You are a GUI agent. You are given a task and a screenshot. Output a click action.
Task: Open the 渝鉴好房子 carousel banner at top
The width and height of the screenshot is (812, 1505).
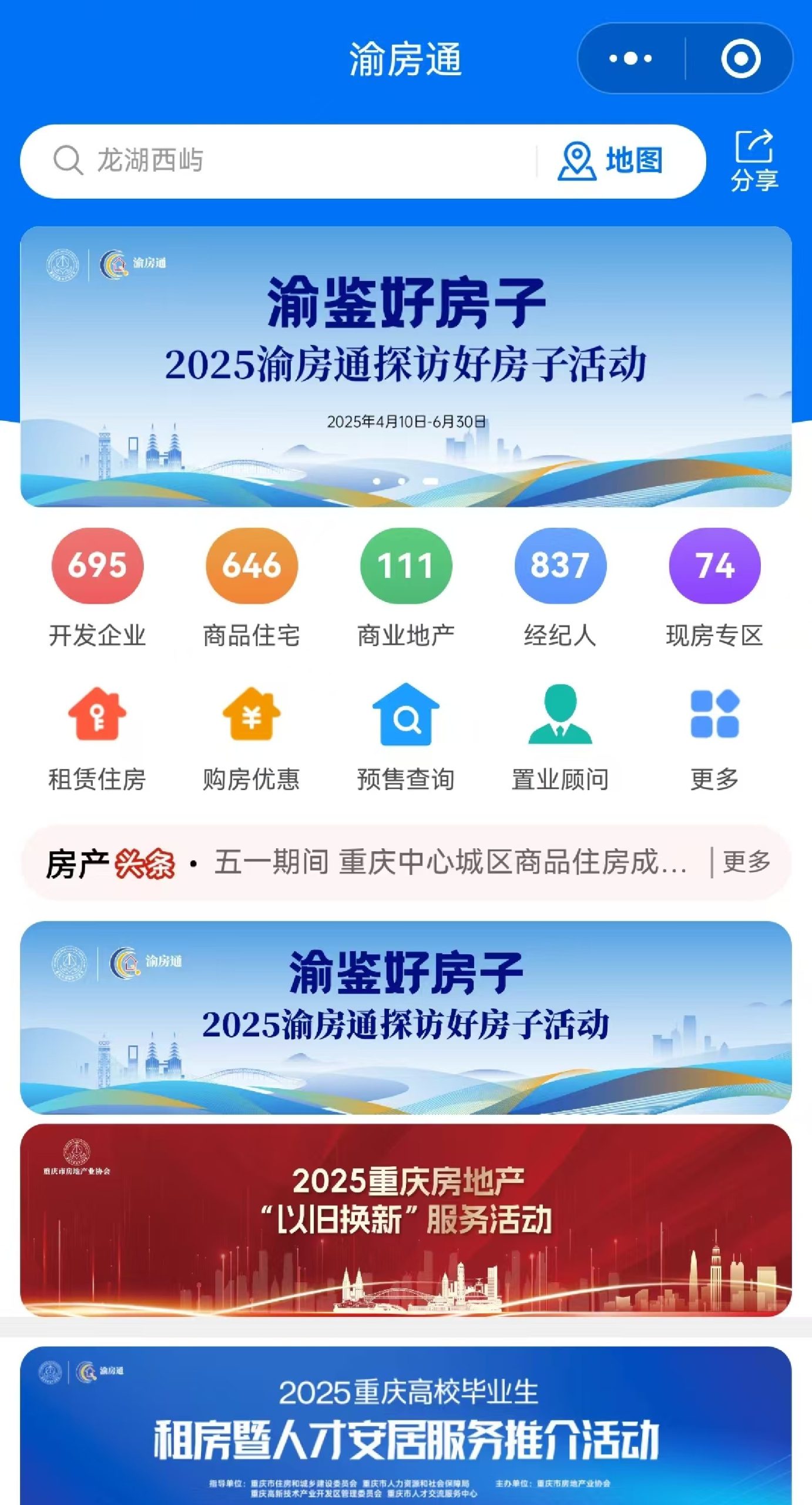coord(406,366)
